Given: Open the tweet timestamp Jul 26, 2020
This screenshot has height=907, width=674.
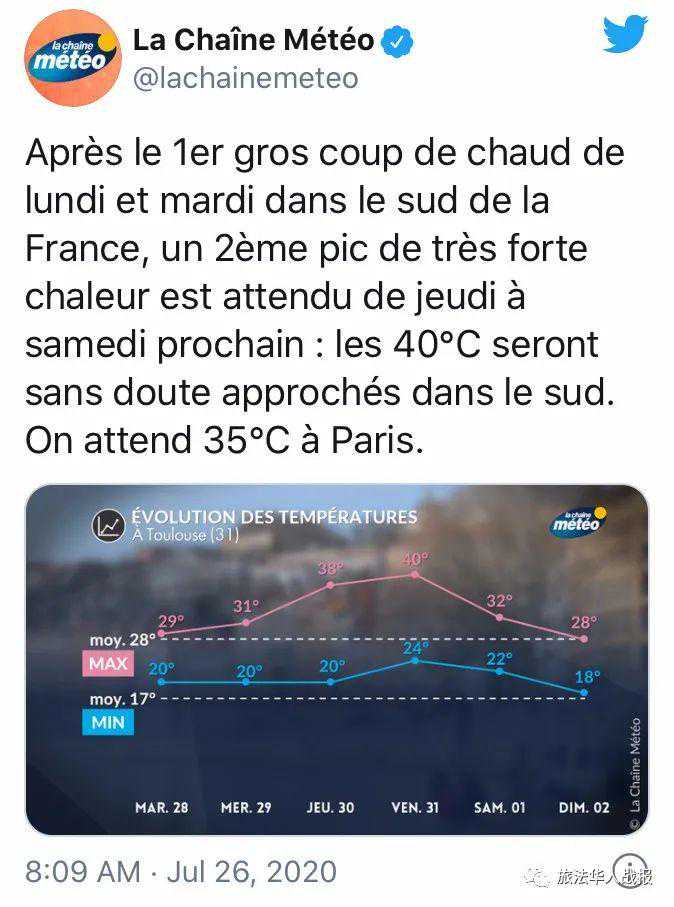Looking at the screenshot, I should (x=180, y=871).
